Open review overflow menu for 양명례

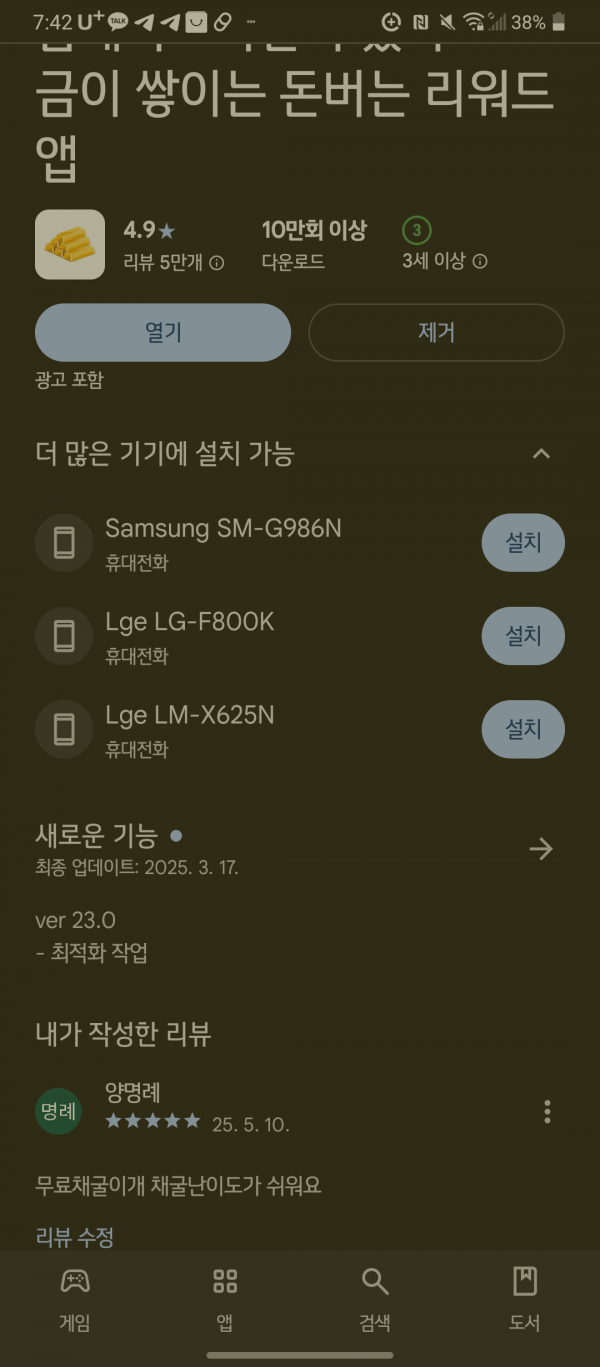547,1111
